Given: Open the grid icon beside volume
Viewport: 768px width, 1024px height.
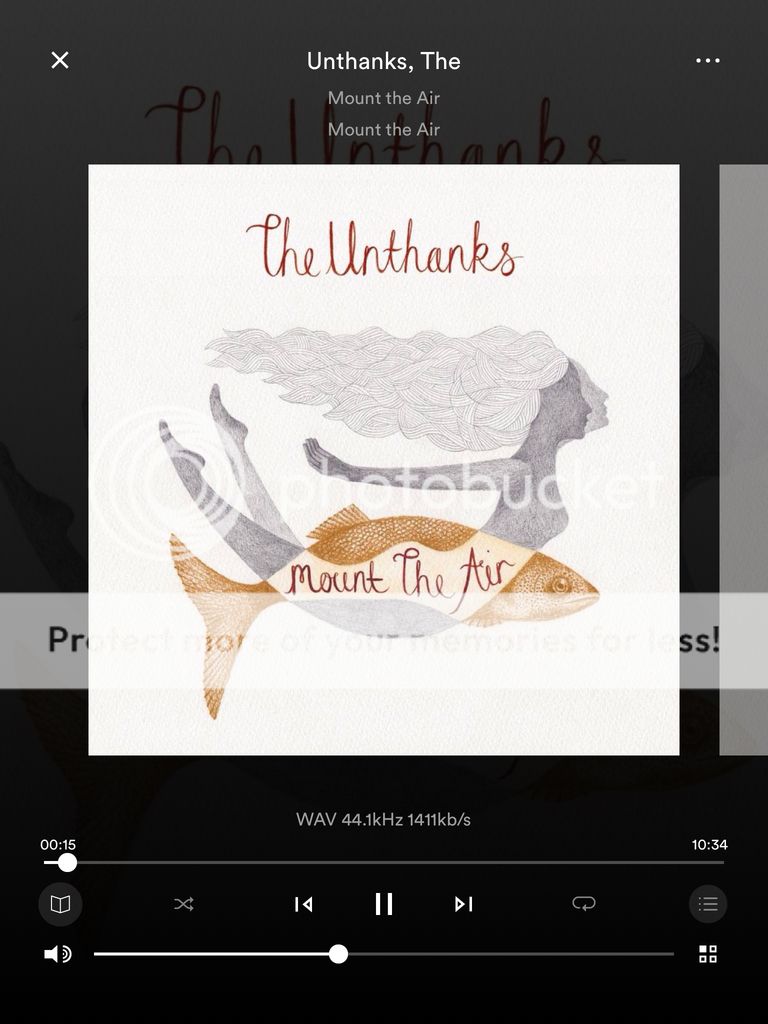Looking at the screenshot, I should pos(708,954).
